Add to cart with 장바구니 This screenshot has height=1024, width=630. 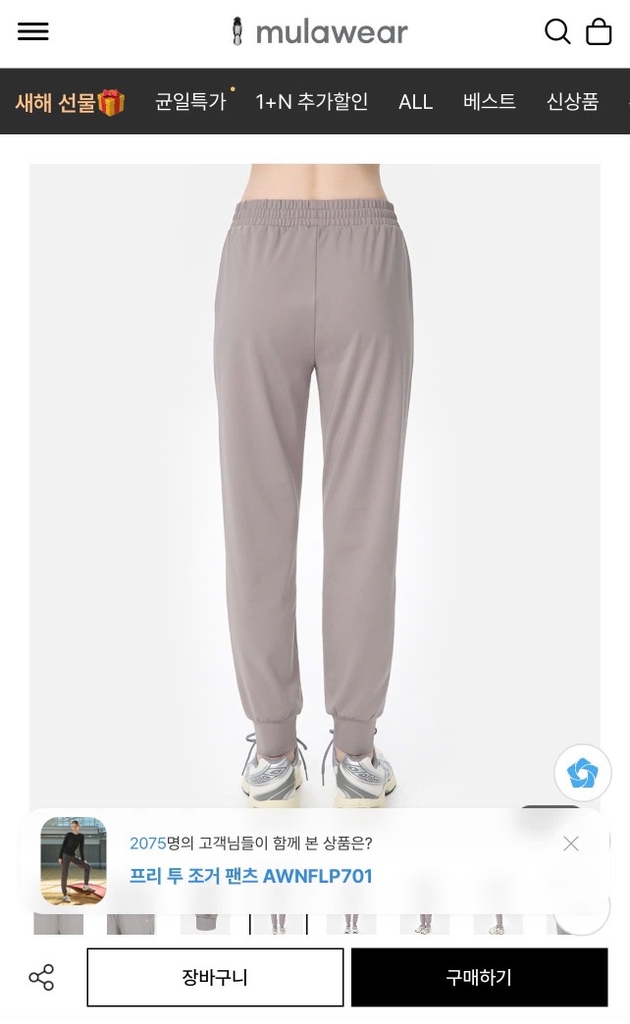coord(215,977)
